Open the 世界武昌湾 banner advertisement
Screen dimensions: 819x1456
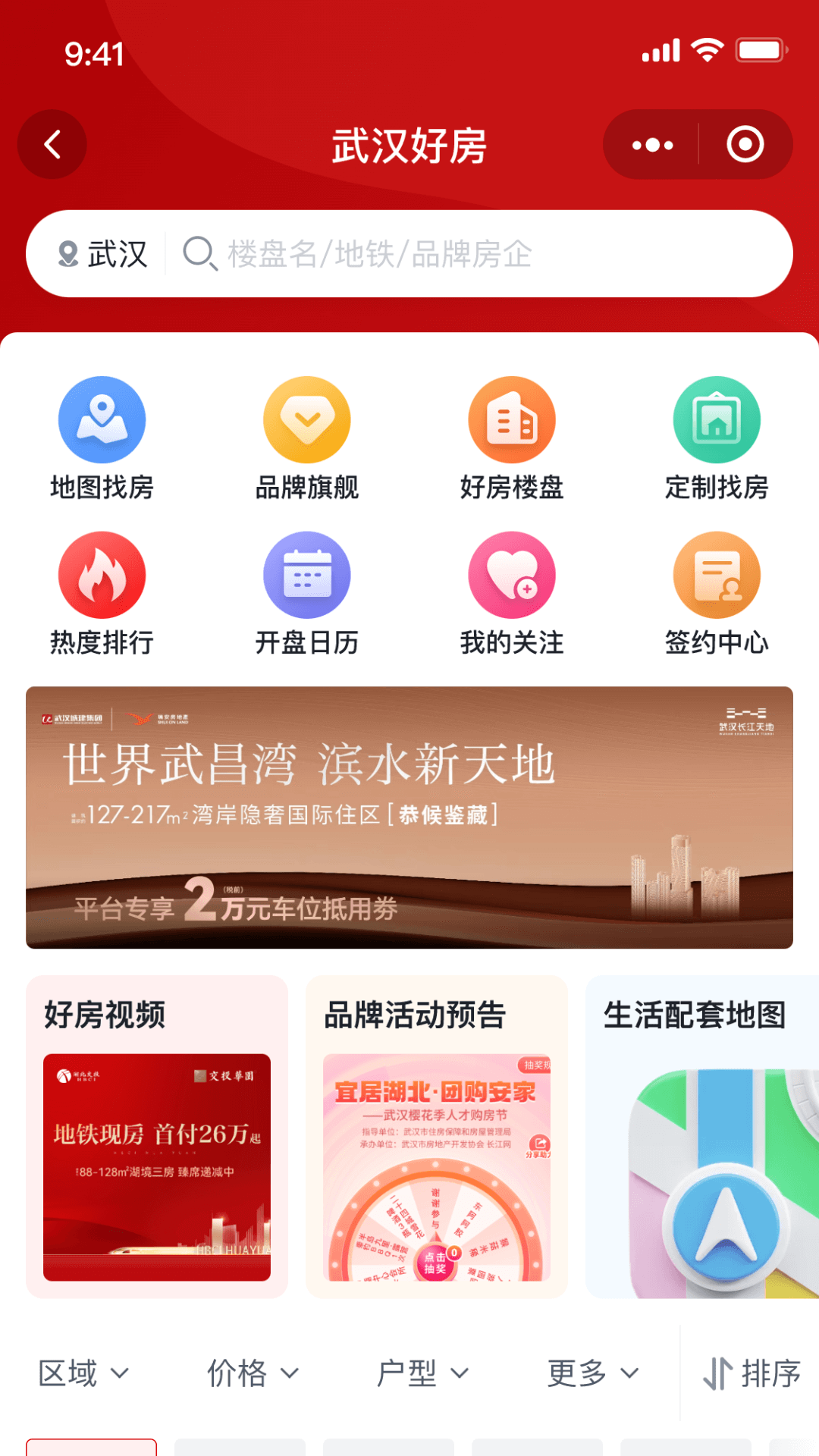pos(409,814)
